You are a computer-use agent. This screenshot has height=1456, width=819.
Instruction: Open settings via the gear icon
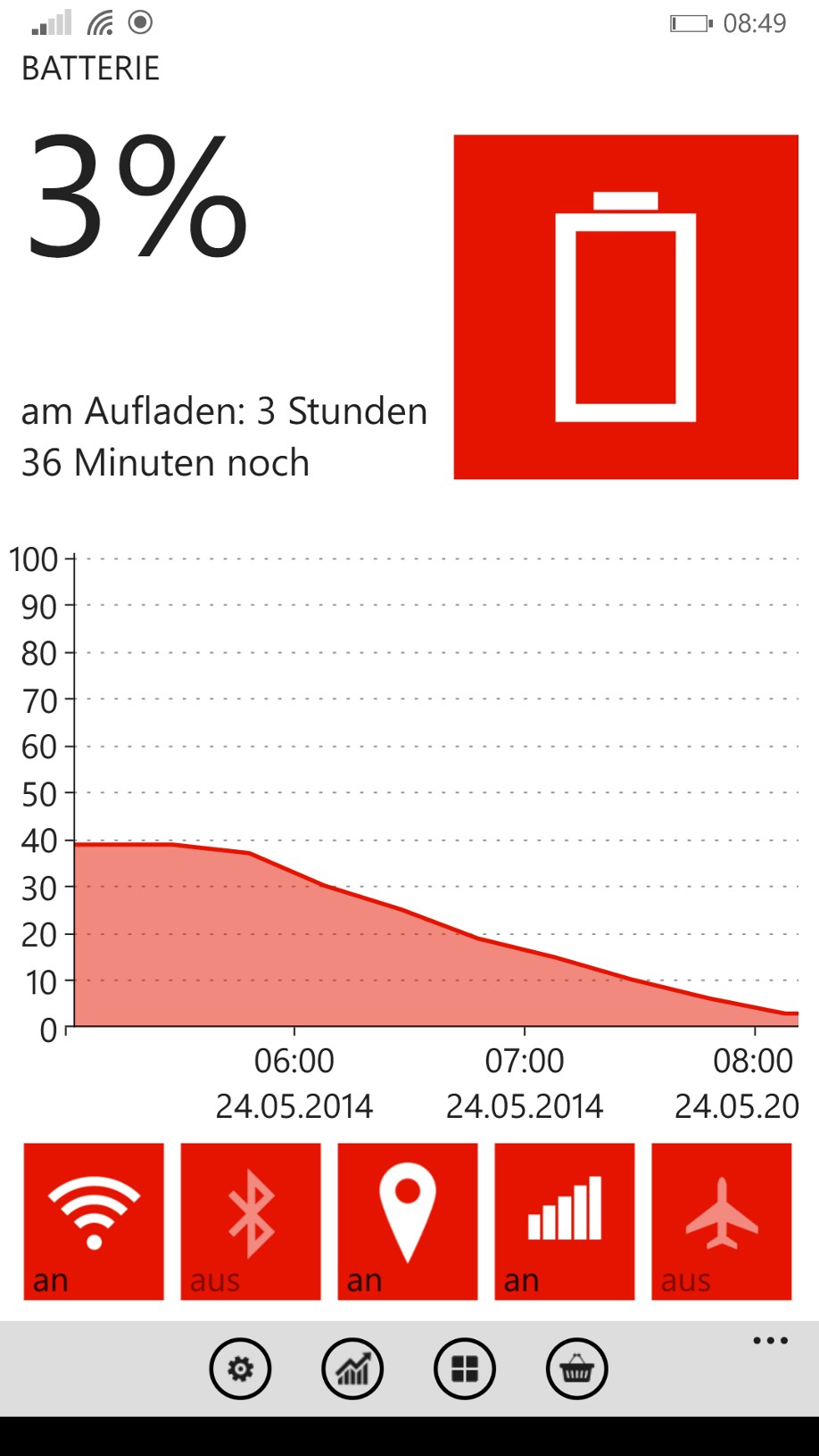click(x=240, y=1369)
